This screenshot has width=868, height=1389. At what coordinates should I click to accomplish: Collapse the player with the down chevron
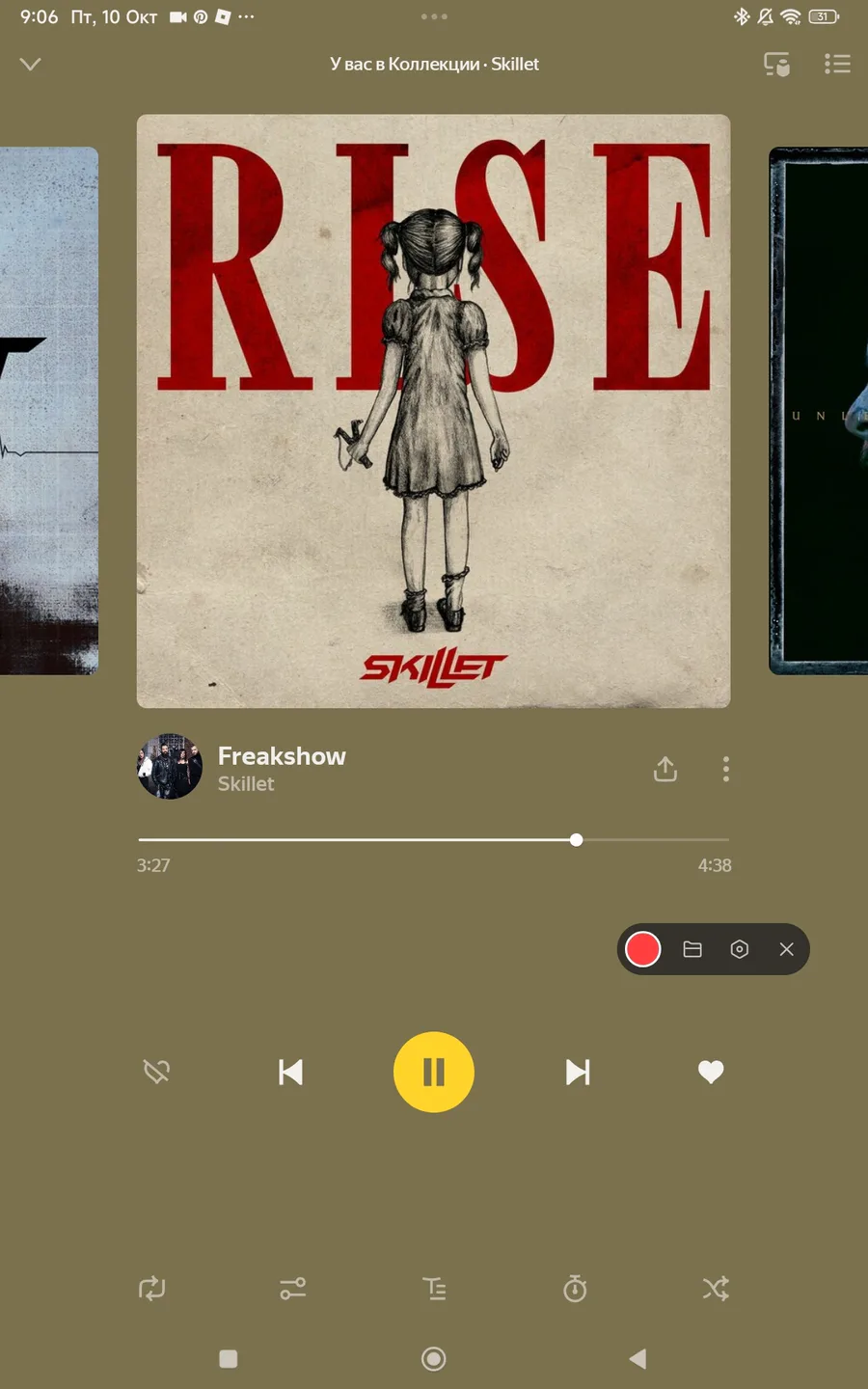pos(31,64)
